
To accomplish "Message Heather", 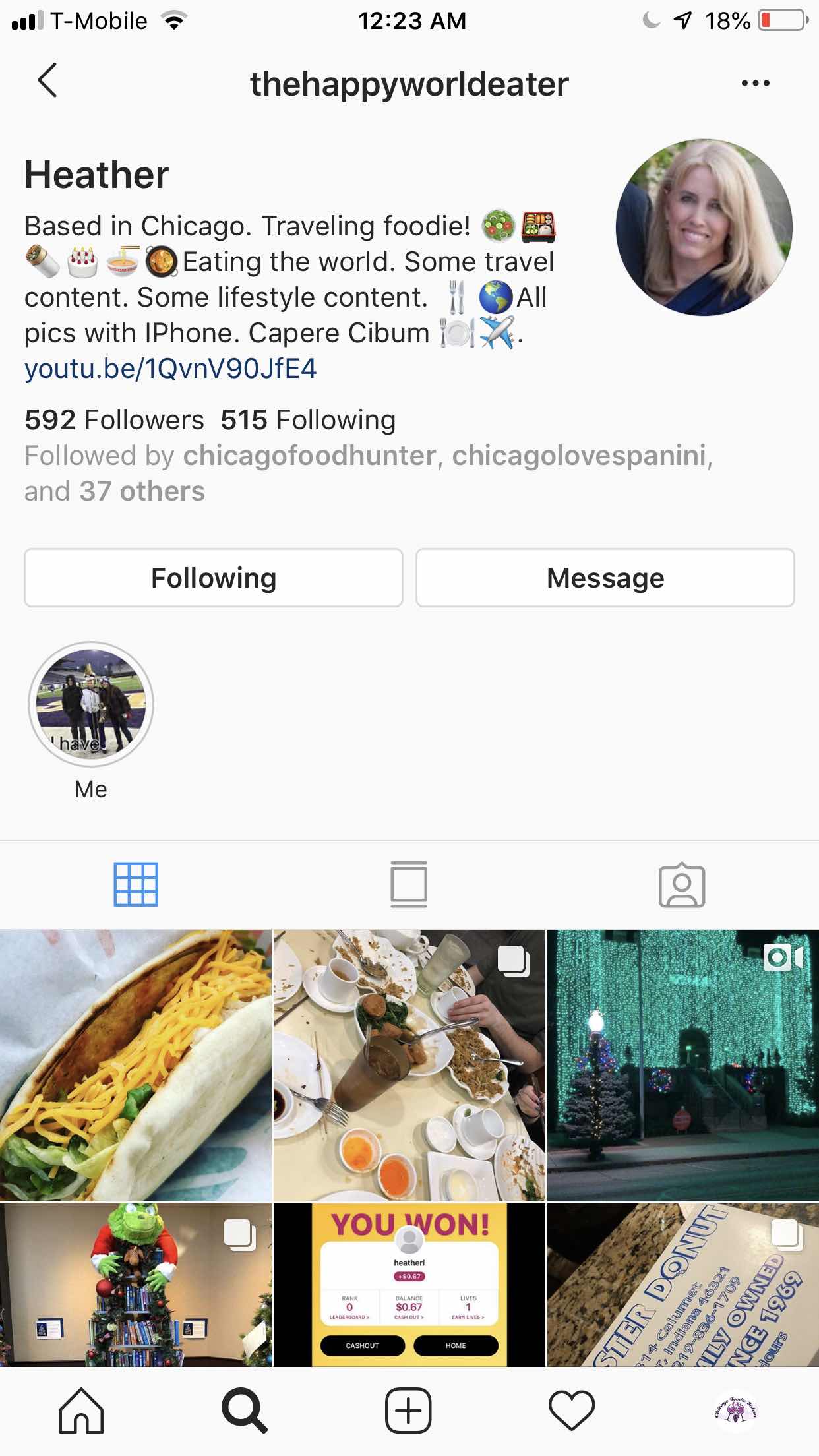I will click(605, 578).
